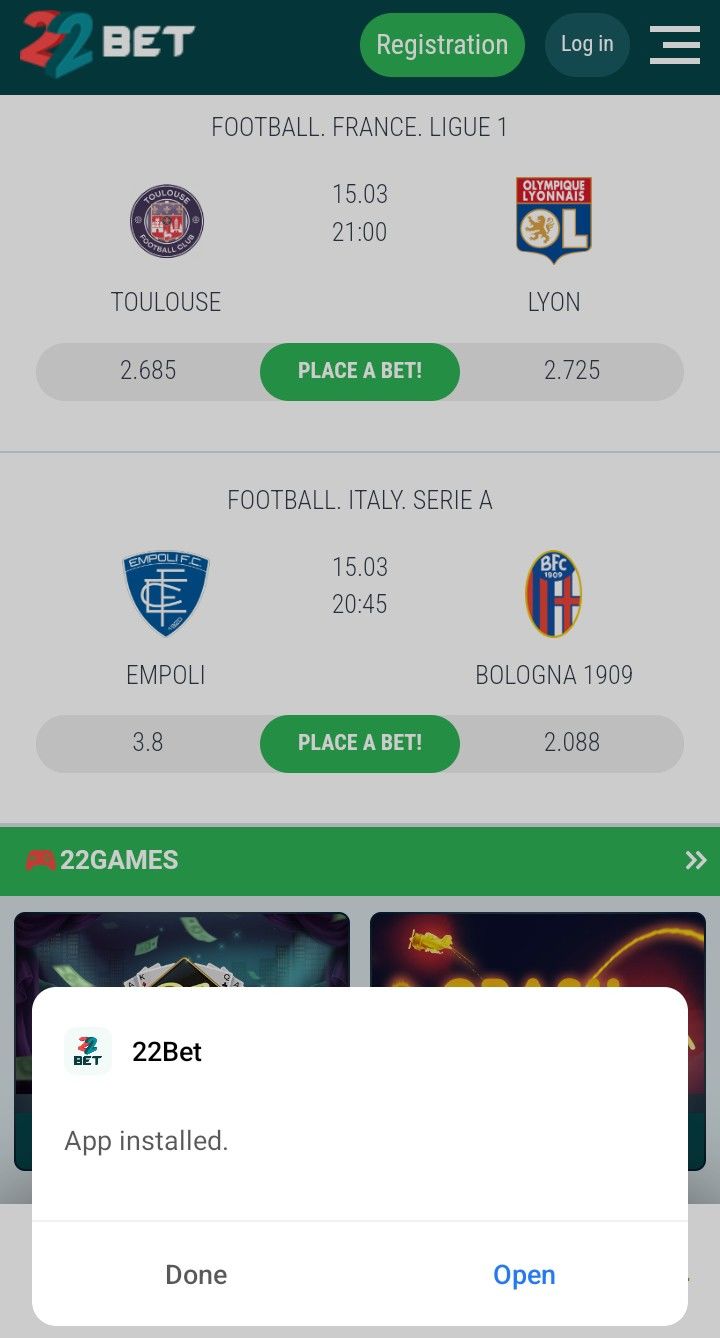The height and width of the screenshot is (1338, 720).
Task: Select Bologna 1909 odds 2.088
Action: click(x=572, y=743)
